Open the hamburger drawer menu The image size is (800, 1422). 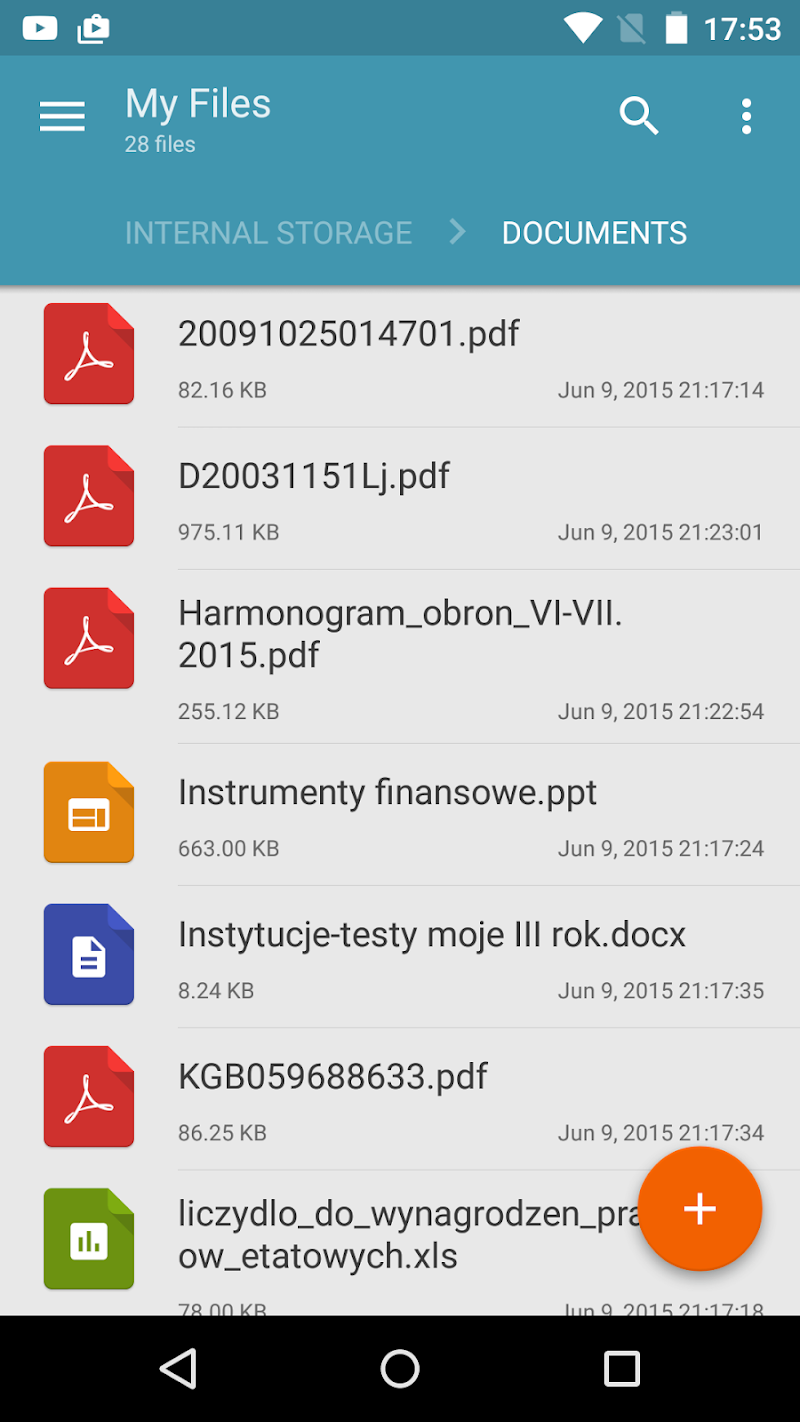tap(62, 117)
